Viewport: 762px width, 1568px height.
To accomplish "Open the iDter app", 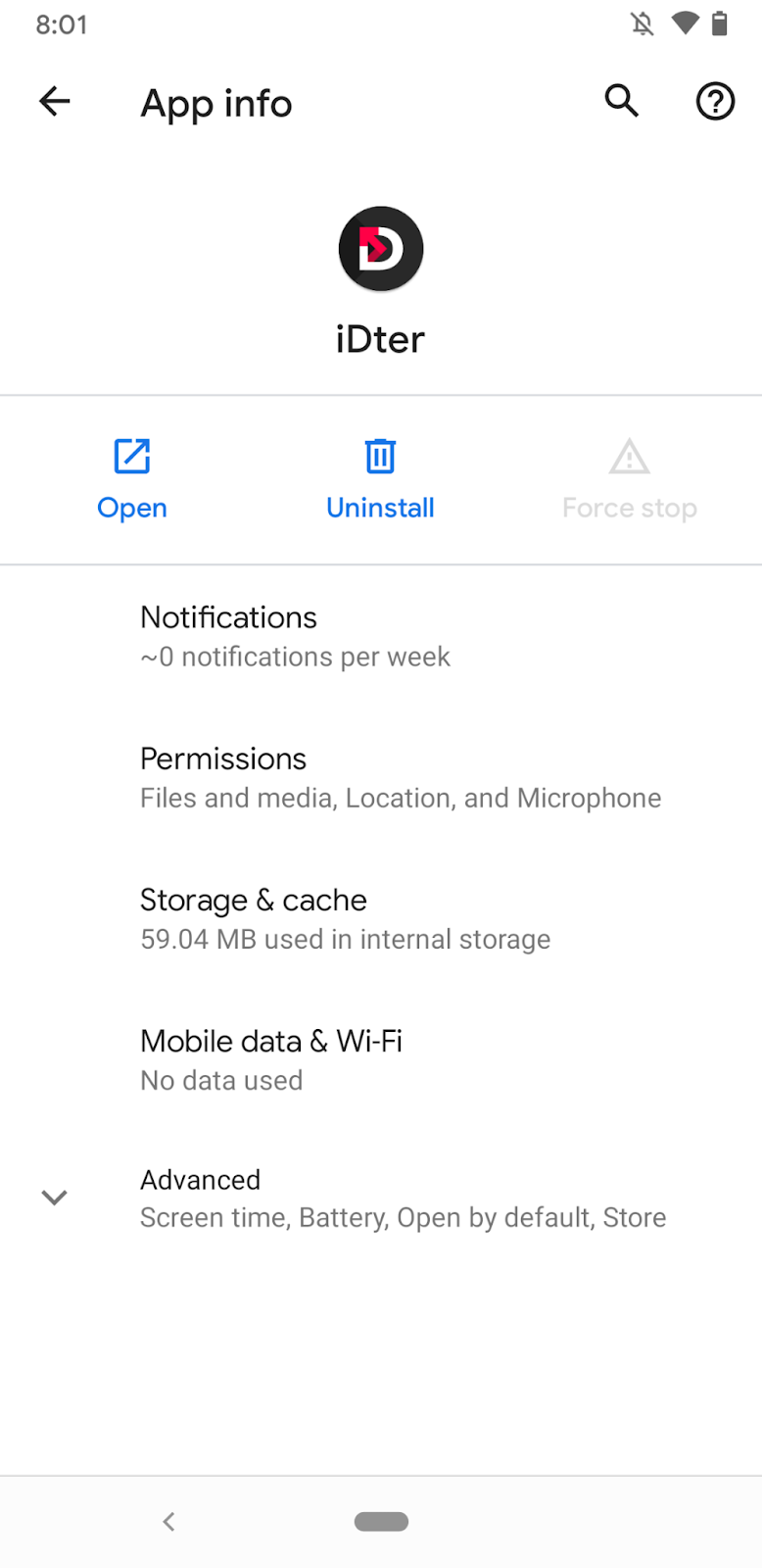I will [132, 480].
